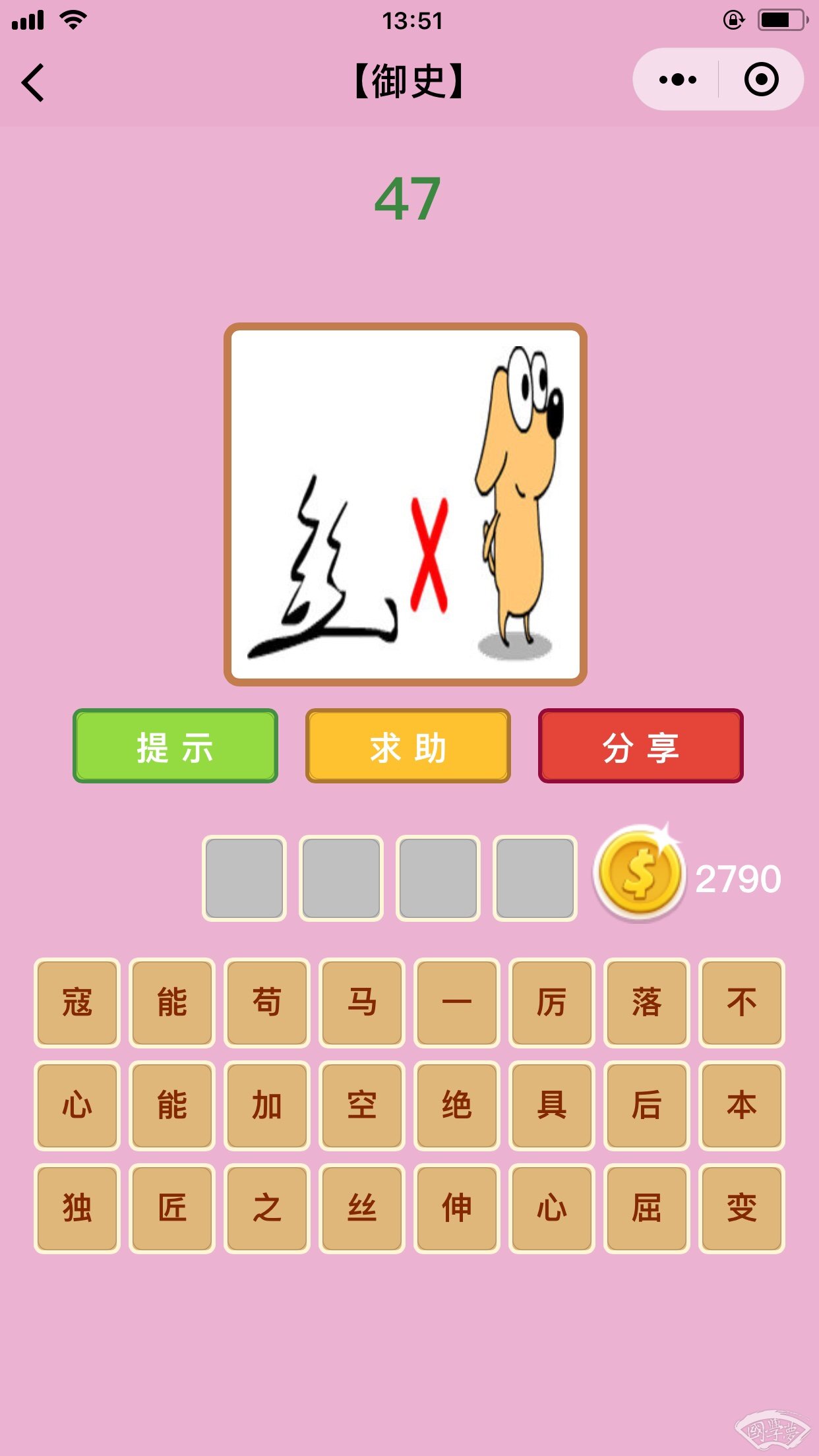The width and height of the screenshot is (819, 1456).
Task: Select the 丝 character tile
Action: click(x=362, y=1208)
